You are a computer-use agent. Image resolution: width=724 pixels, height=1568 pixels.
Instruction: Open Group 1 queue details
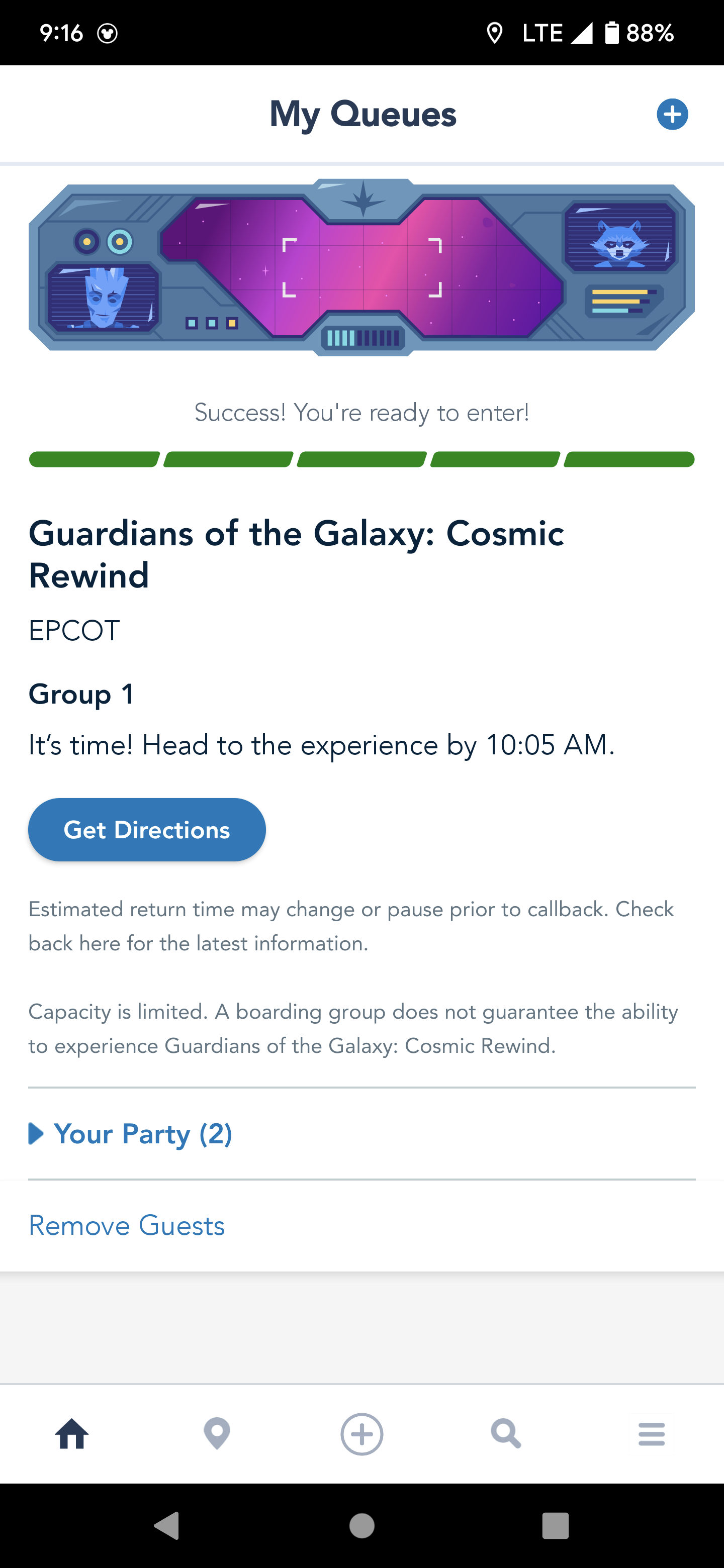(81, 694)
